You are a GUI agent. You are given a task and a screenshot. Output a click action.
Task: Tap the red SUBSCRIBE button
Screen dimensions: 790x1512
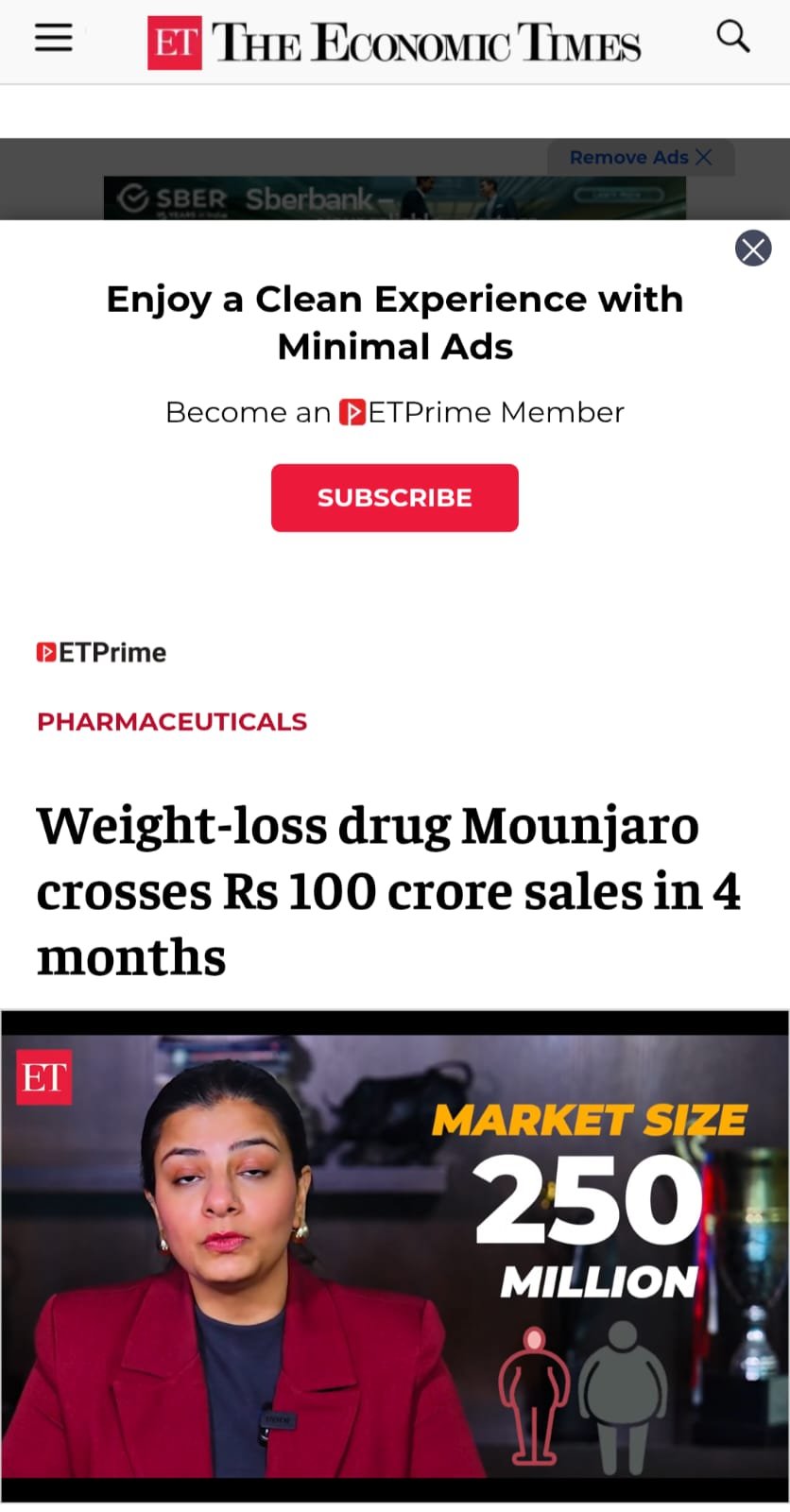[x=394, y=498]
